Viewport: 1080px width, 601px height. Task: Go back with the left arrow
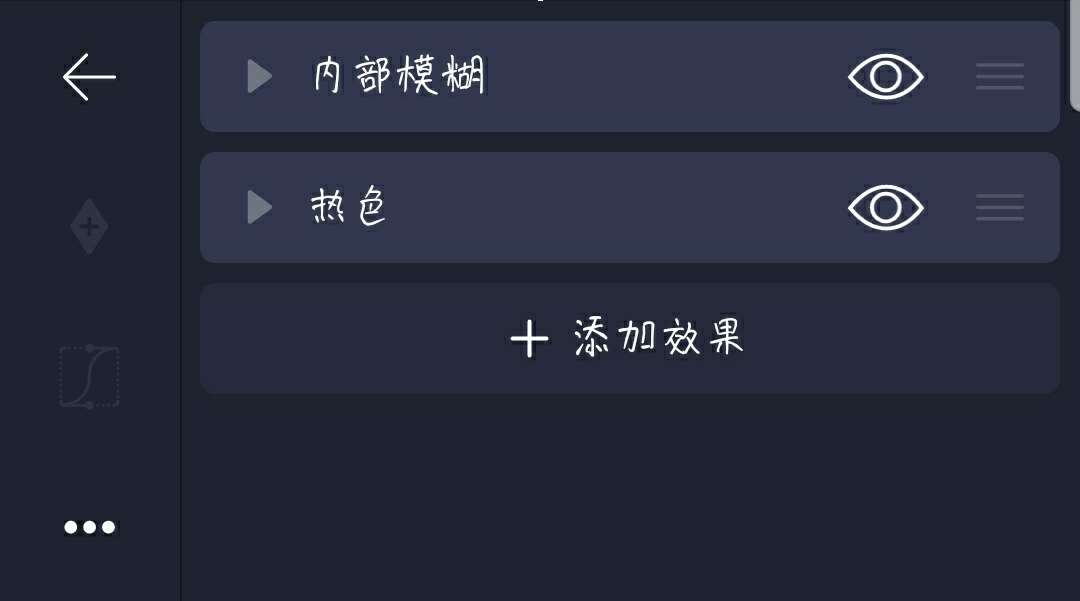[89, 77]
